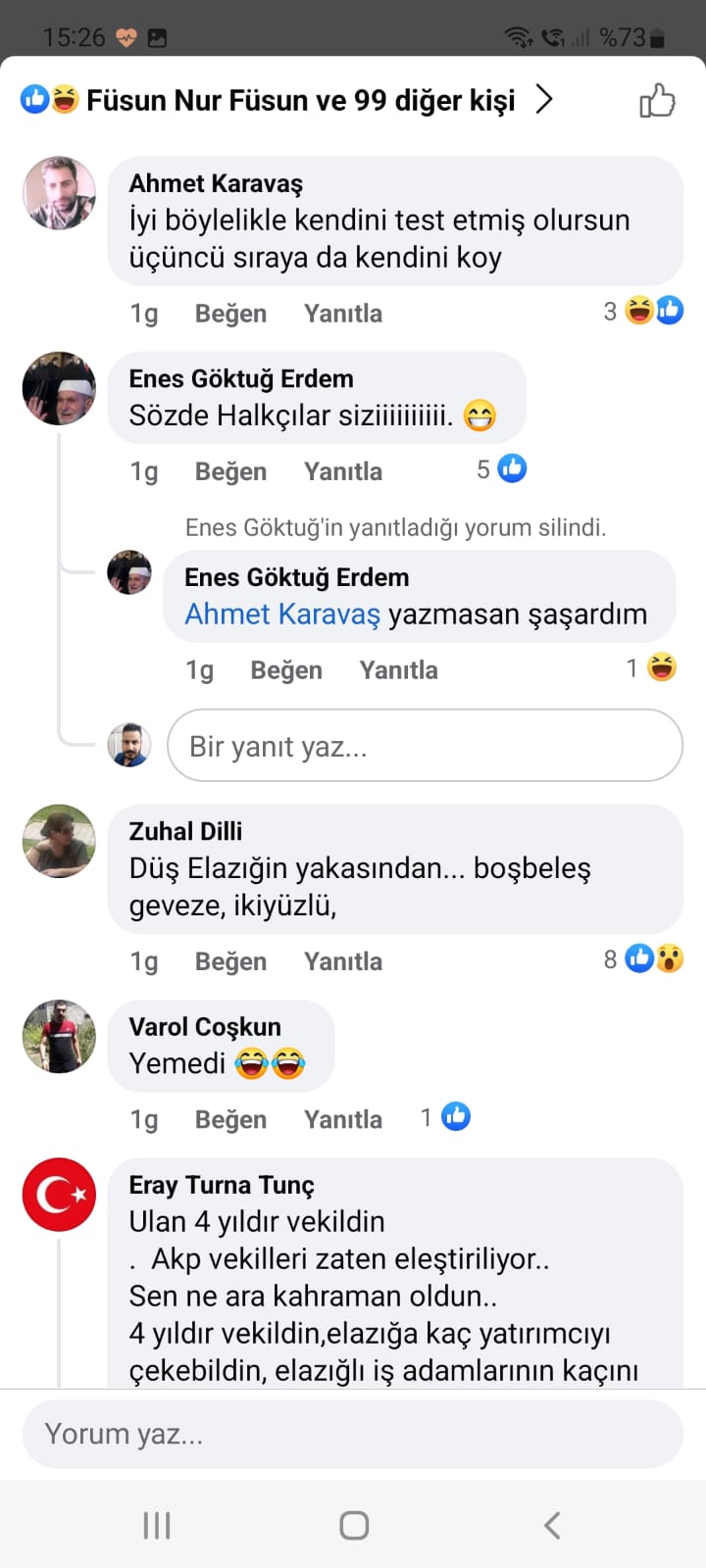Image resolution: width=706 pixels, height=1568 pixels.
Task: Reply to Zuhal Dilli's comment
Action: coord(342,961)
